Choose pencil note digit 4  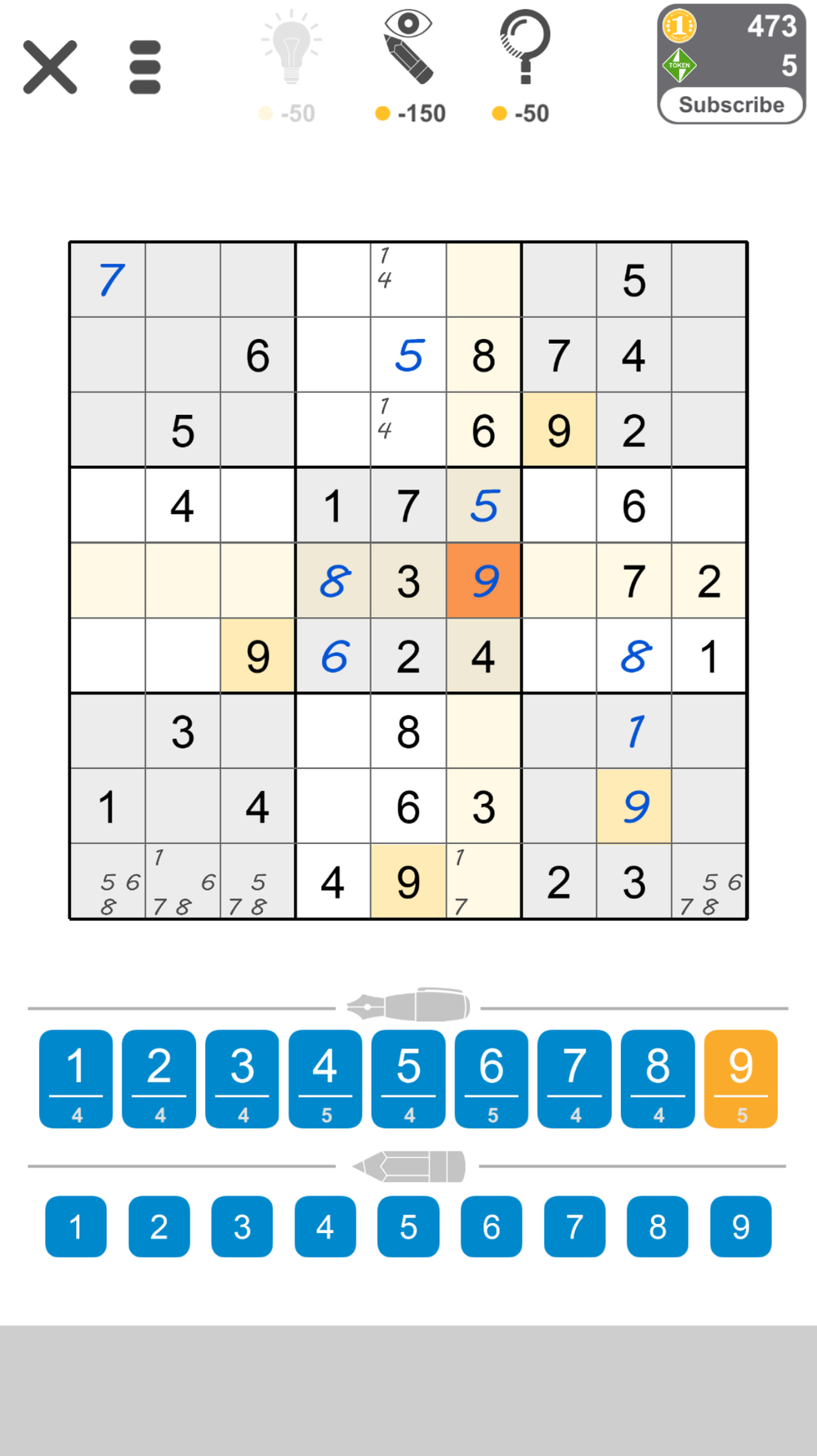coord(325,1226)
